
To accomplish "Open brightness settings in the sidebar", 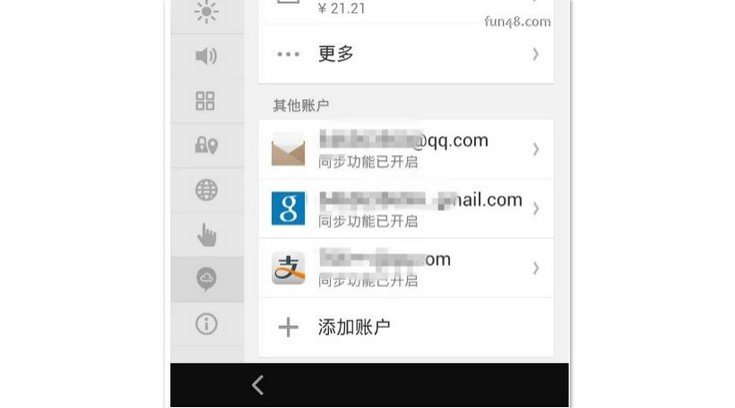I will click(x=206, y=12).
